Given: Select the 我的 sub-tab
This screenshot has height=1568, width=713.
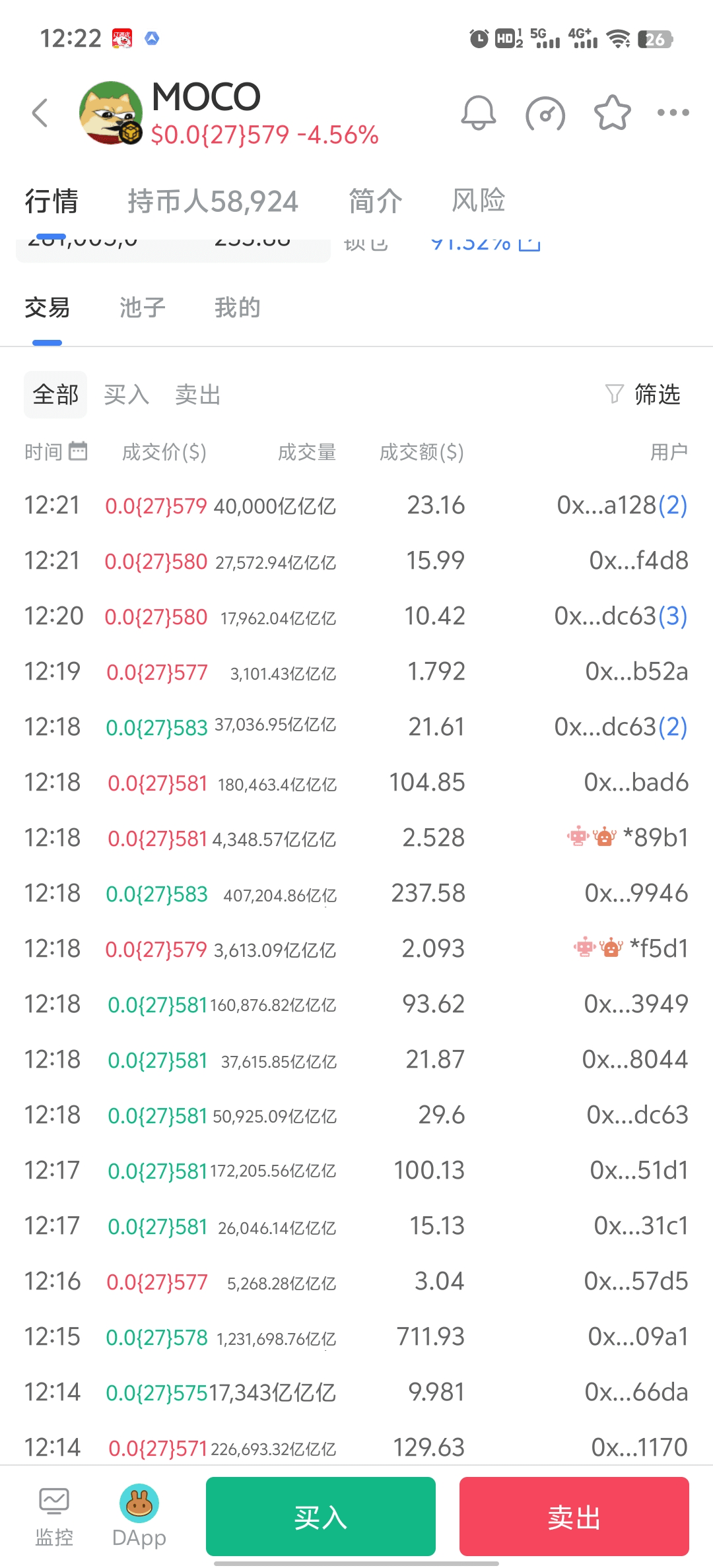Looking at the screenshot, I should [x=237, y=308].
